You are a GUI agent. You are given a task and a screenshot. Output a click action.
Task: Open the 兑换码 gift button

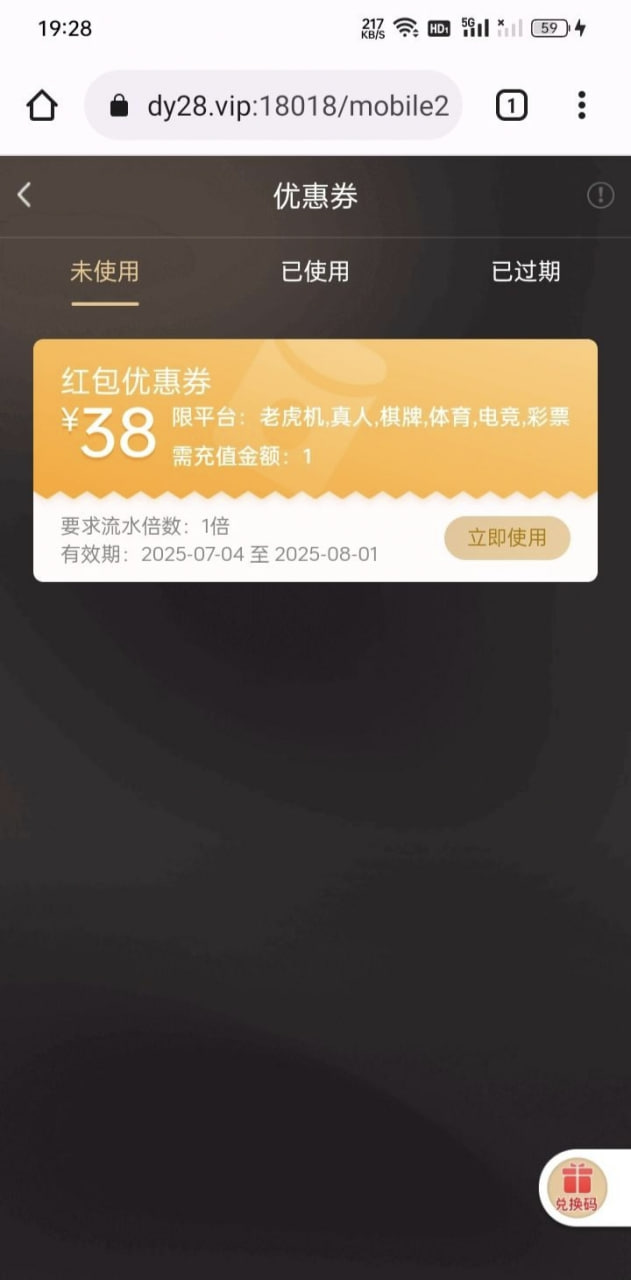coord(576,1187)
